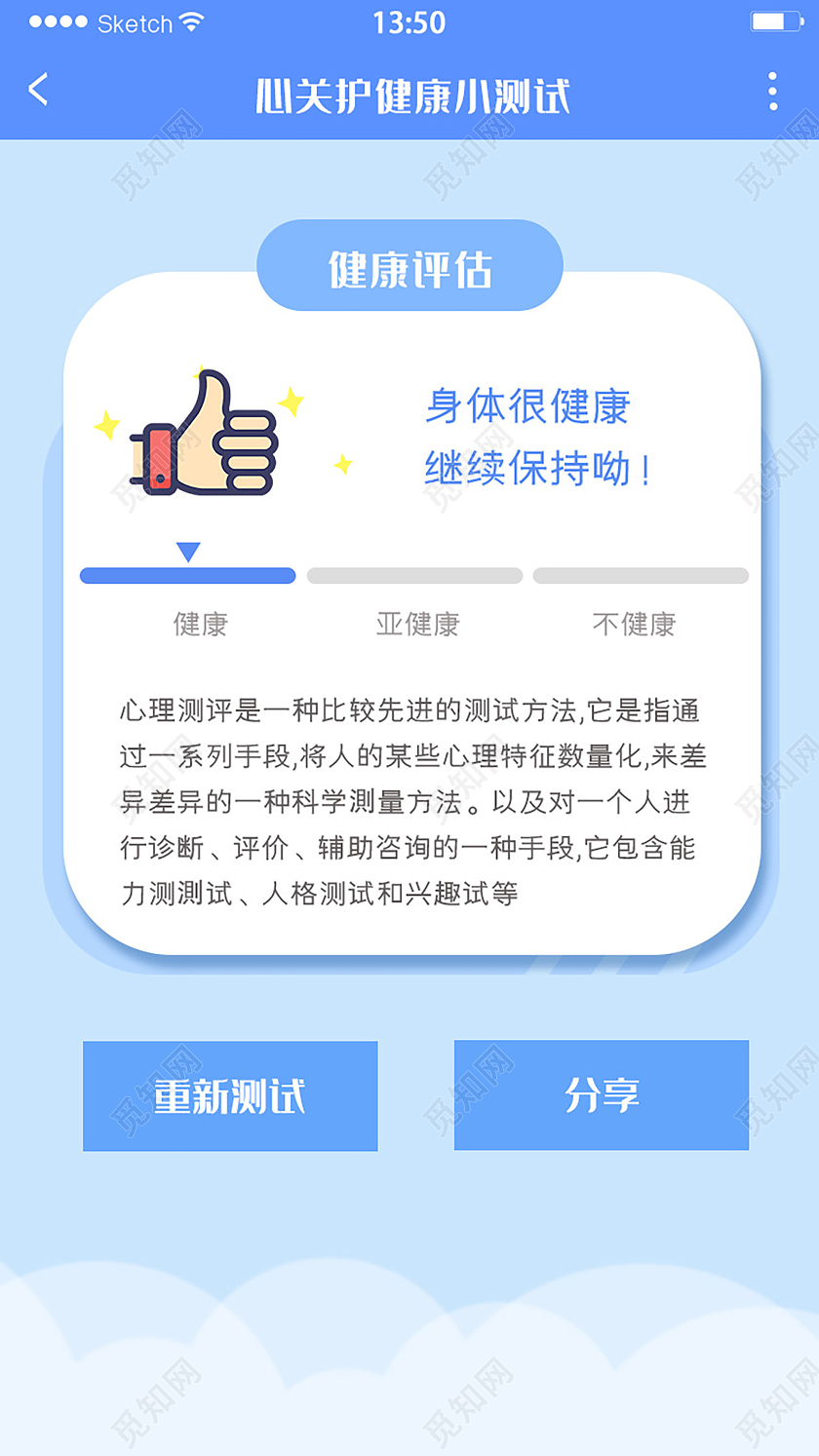Tap the 重新测试 retake test button
This screenshot has height=1456, width=819.
click(x=230, y=1095)
